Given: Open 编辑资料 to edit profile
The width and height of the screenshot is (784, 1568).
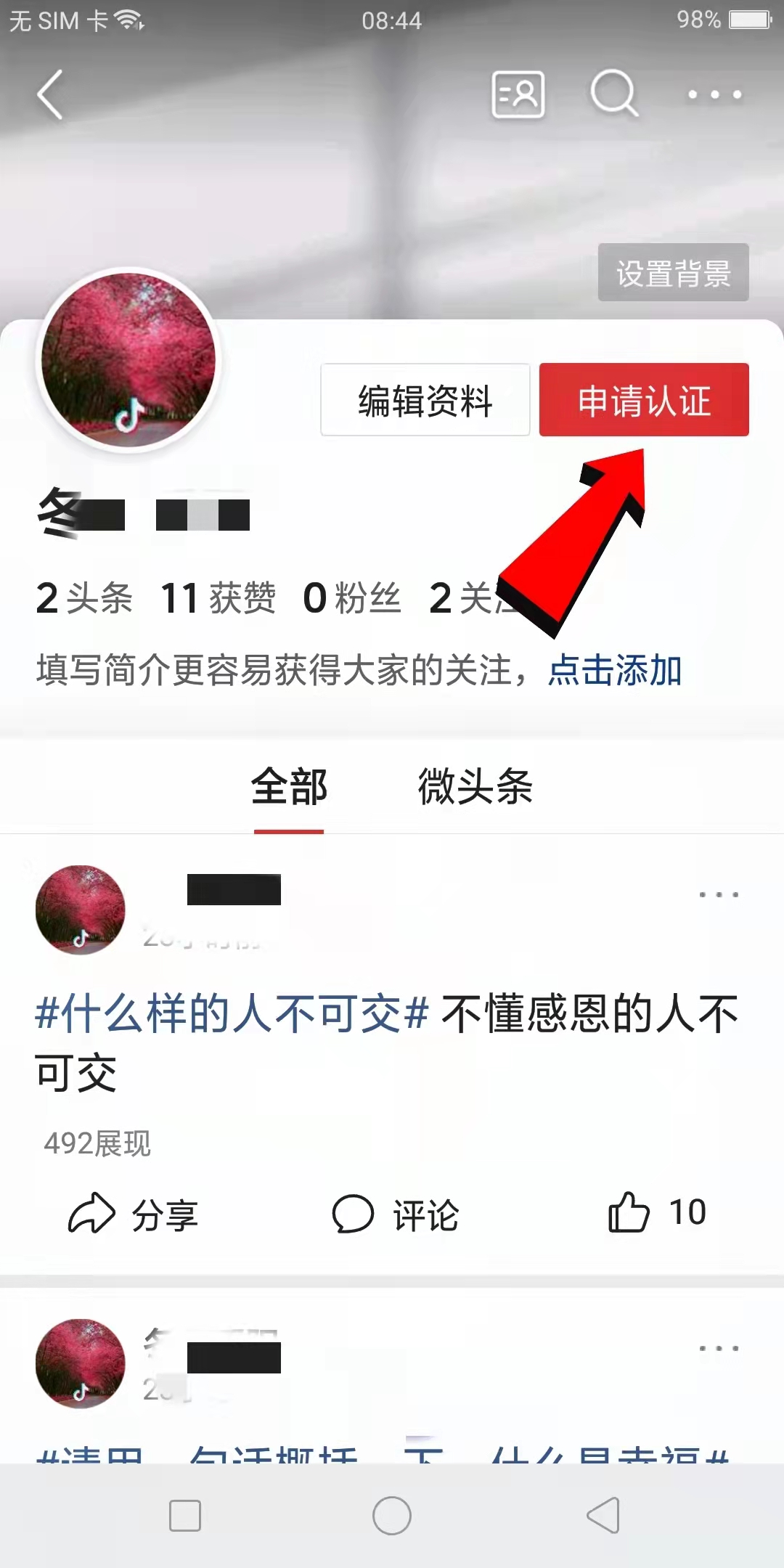Looking at the screenshot, I should (x=425, y=400).
